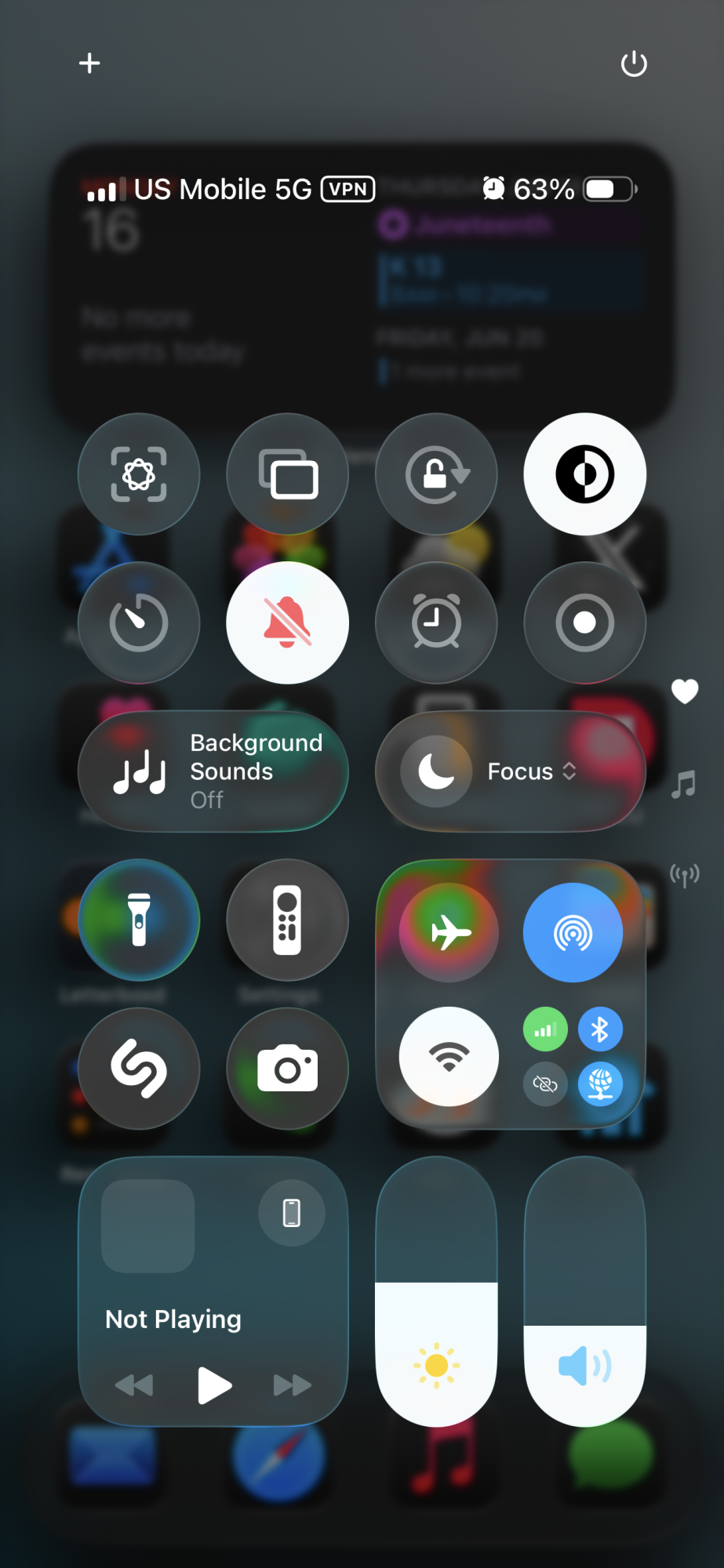Viewport: 724px width, 1568px height.
Task: Toggle orientation rotation lock
Action: point(436,474)
